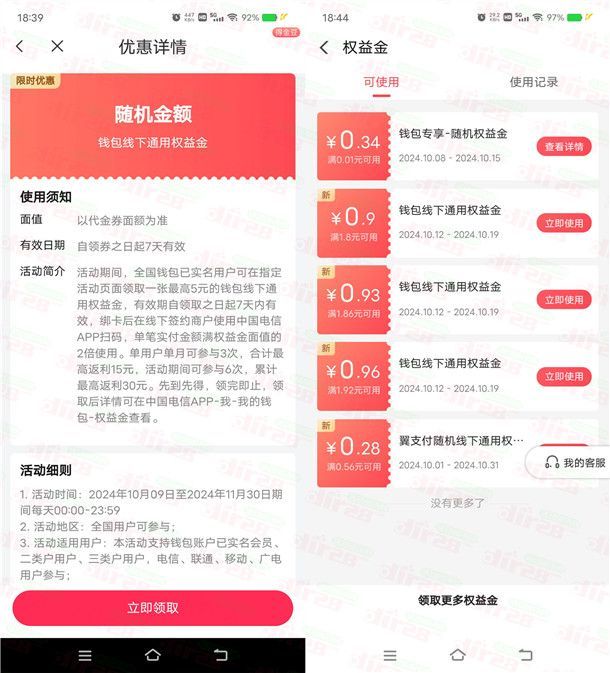The image size is (610, 673).
Task: Tap 立即使用 on the ¥0.96 coupon
Action: click(563, 376)
